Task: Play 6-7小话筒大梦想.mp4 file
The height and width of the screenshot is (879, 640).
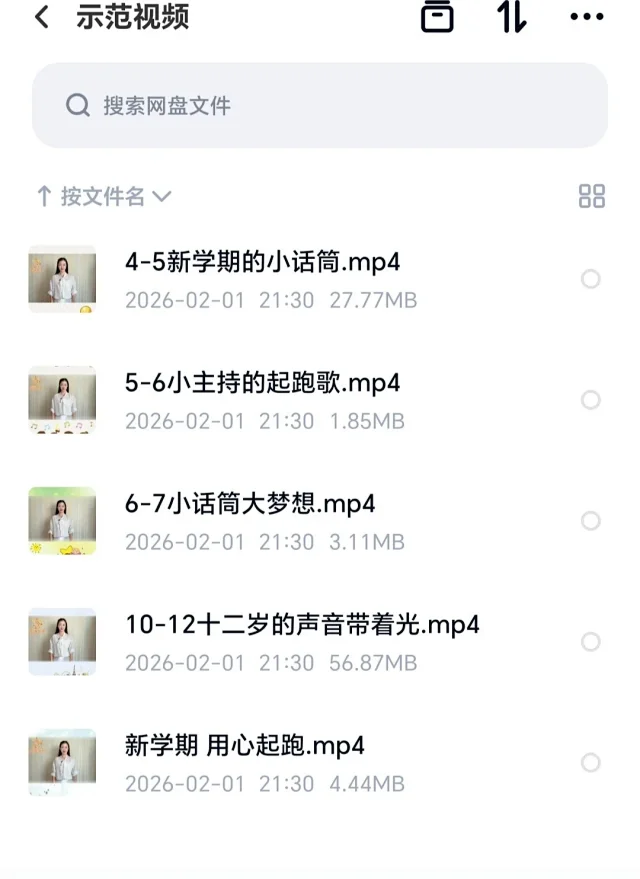Action: tap(250, 505)
